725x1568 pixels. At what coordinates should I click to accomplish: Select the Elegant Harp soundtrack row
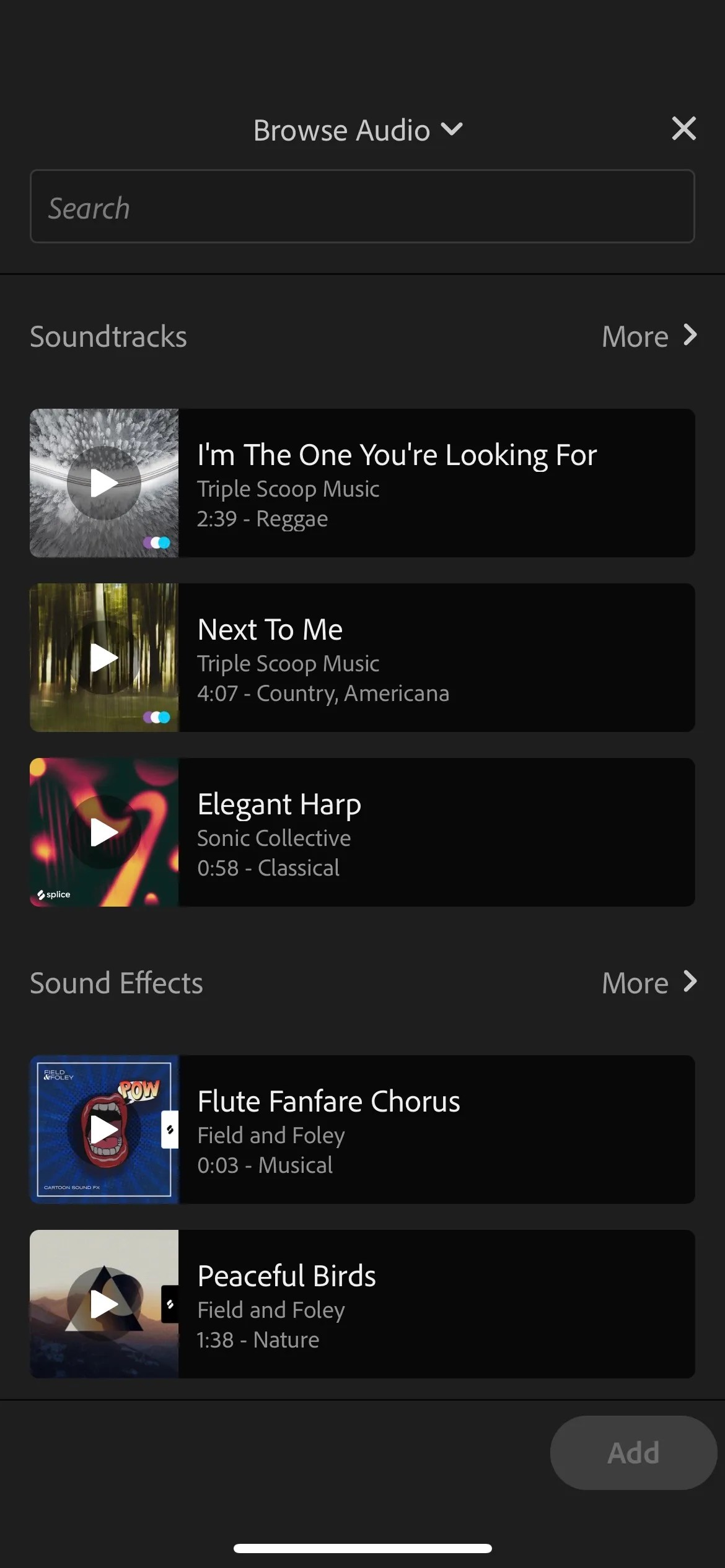[436, 832]
